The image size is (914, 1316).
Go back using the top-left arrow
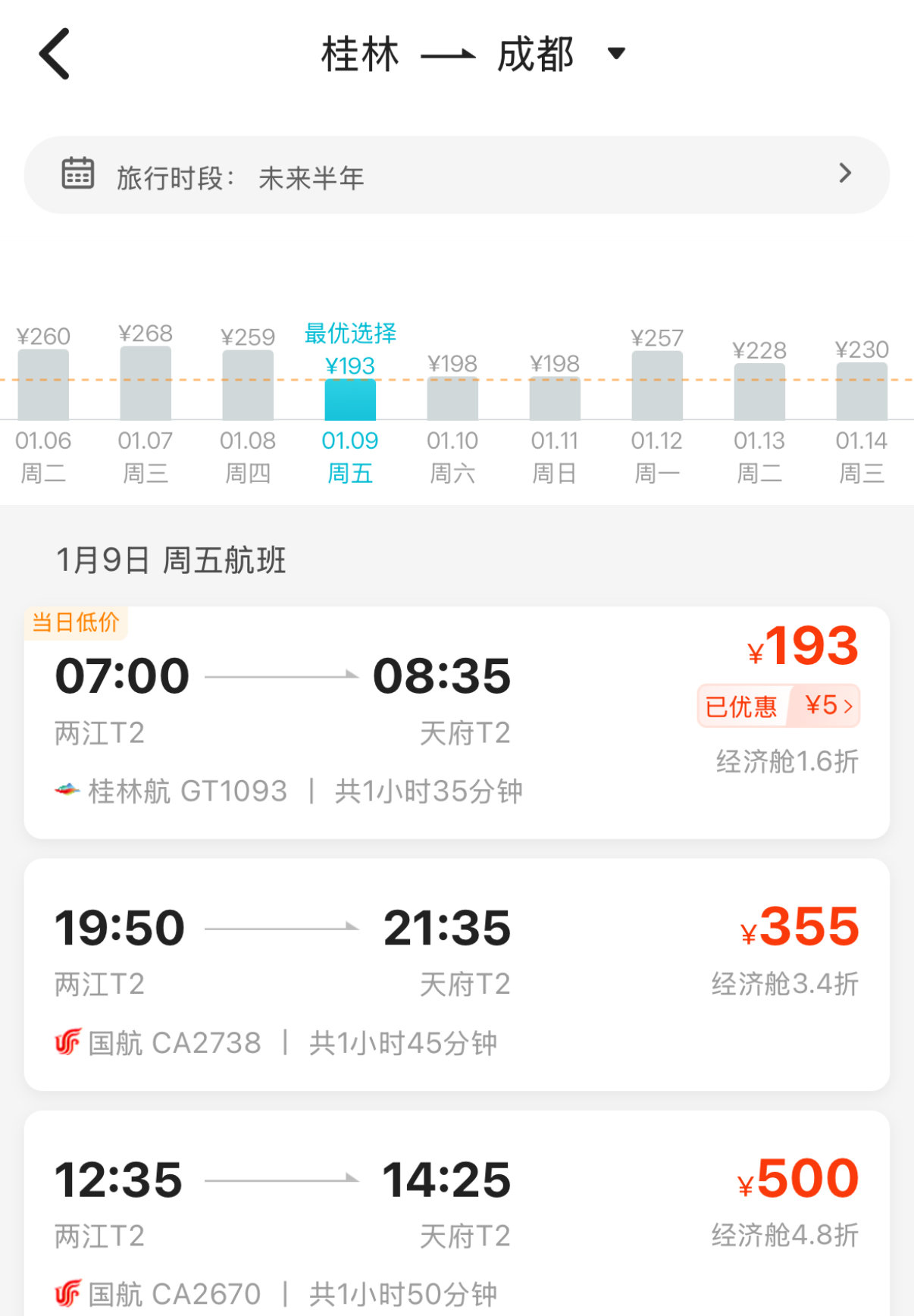(x=55, y=54)
